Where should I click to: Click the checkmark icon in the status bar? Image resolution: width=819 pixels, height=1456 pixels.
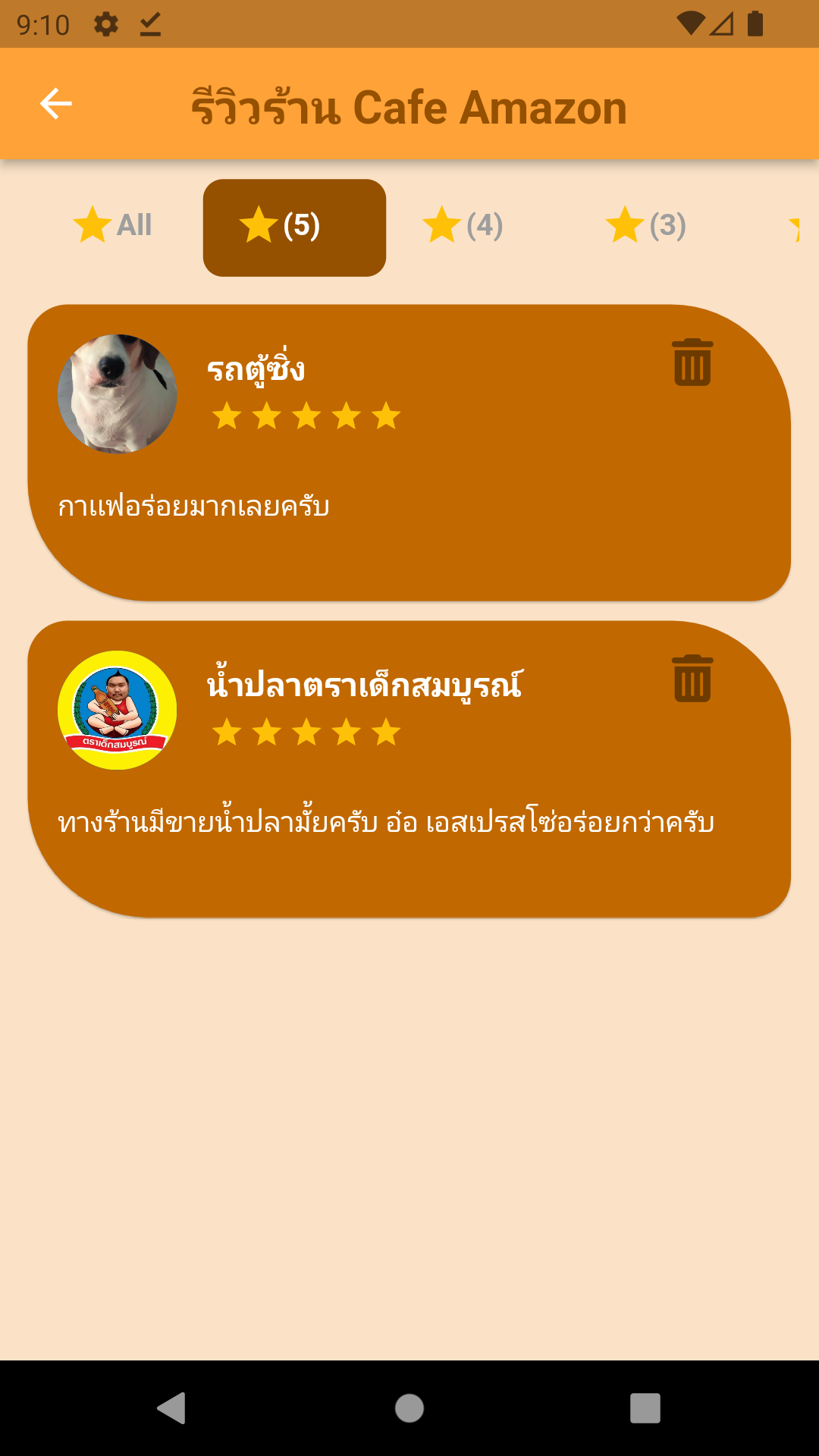pyautogui.click(x=149, y=23)
